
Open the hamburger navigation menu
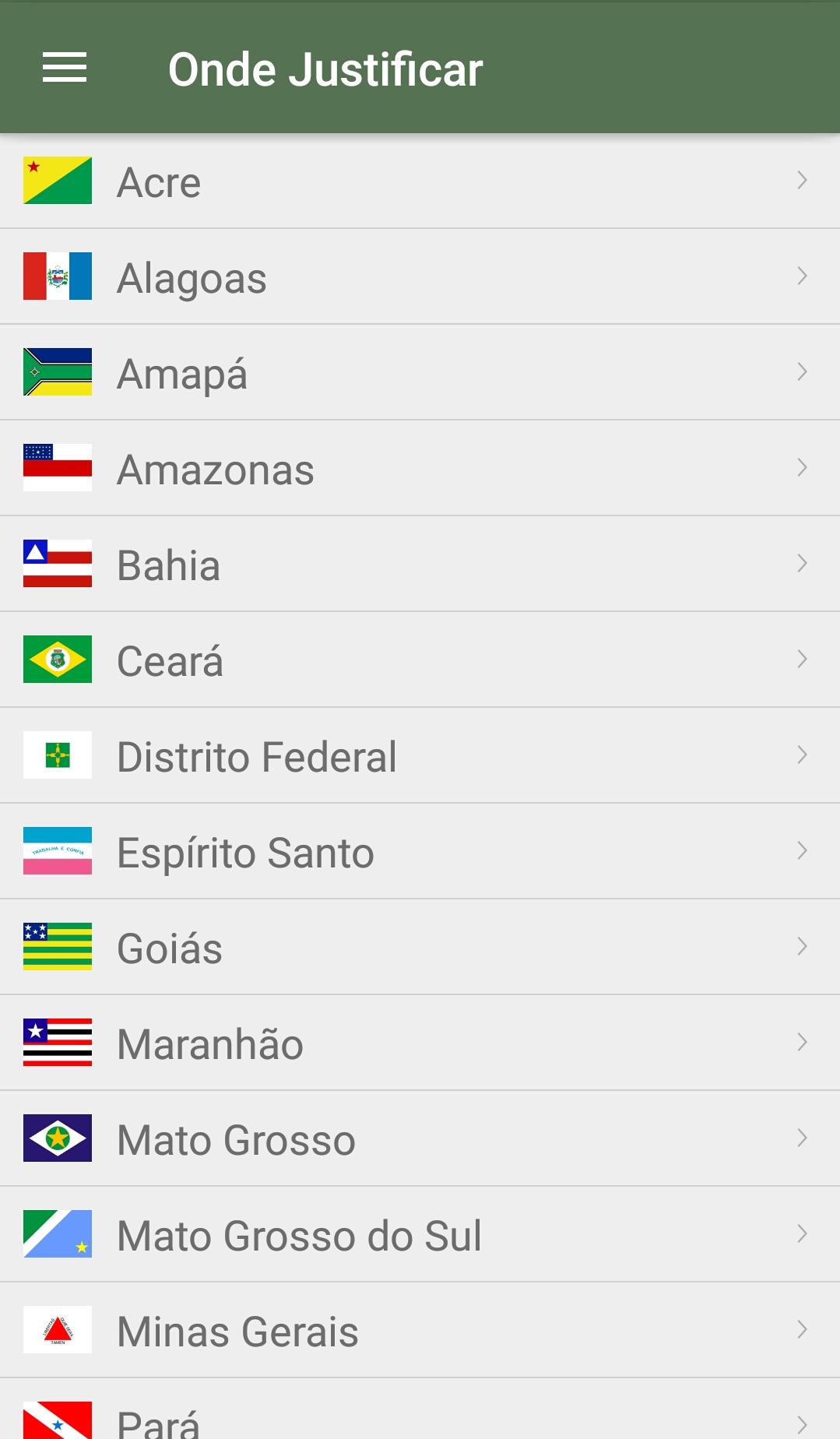(65, 69)
